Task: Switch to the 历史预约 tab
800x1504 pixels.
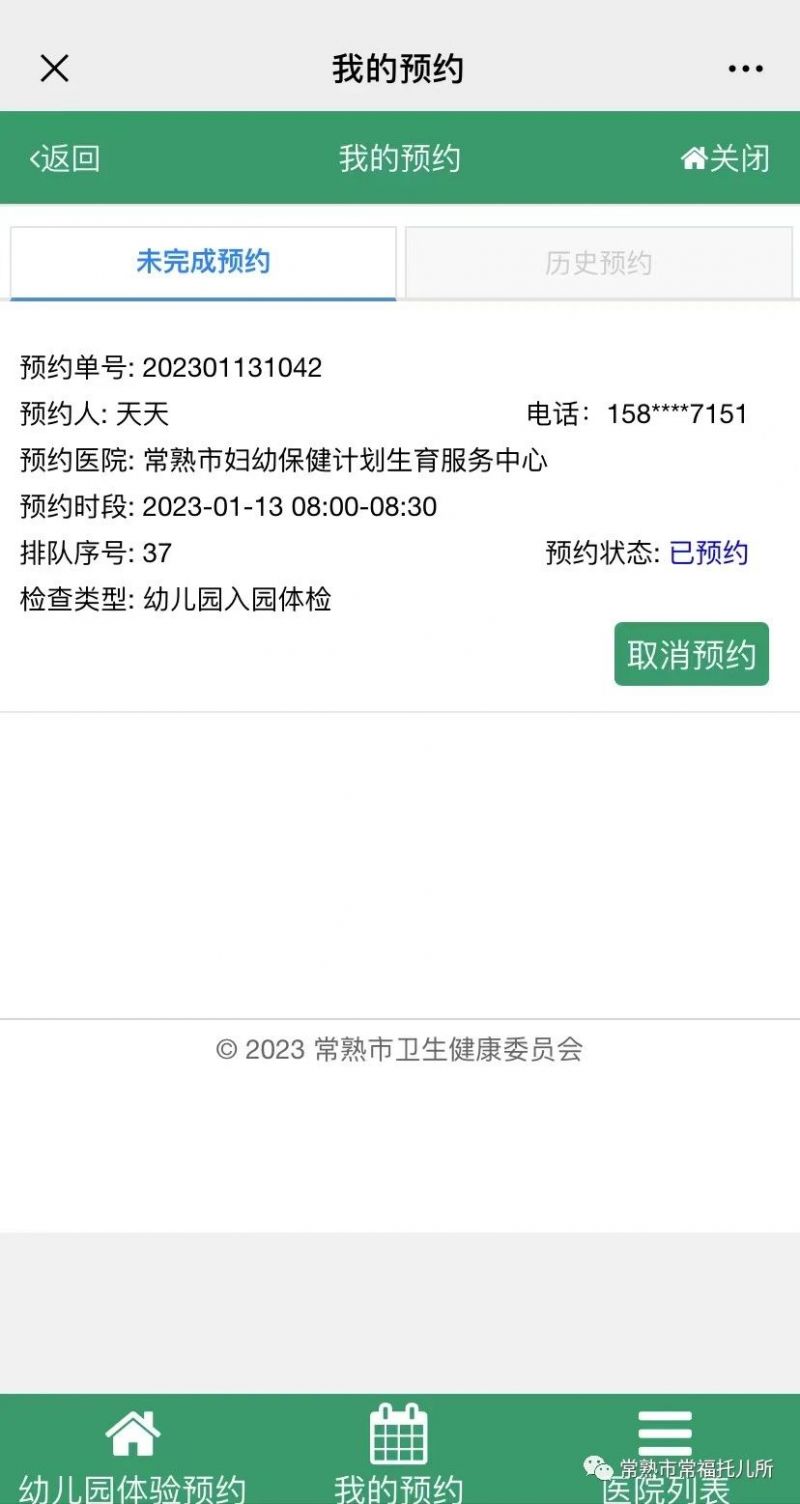Action: tap(598, 263)
